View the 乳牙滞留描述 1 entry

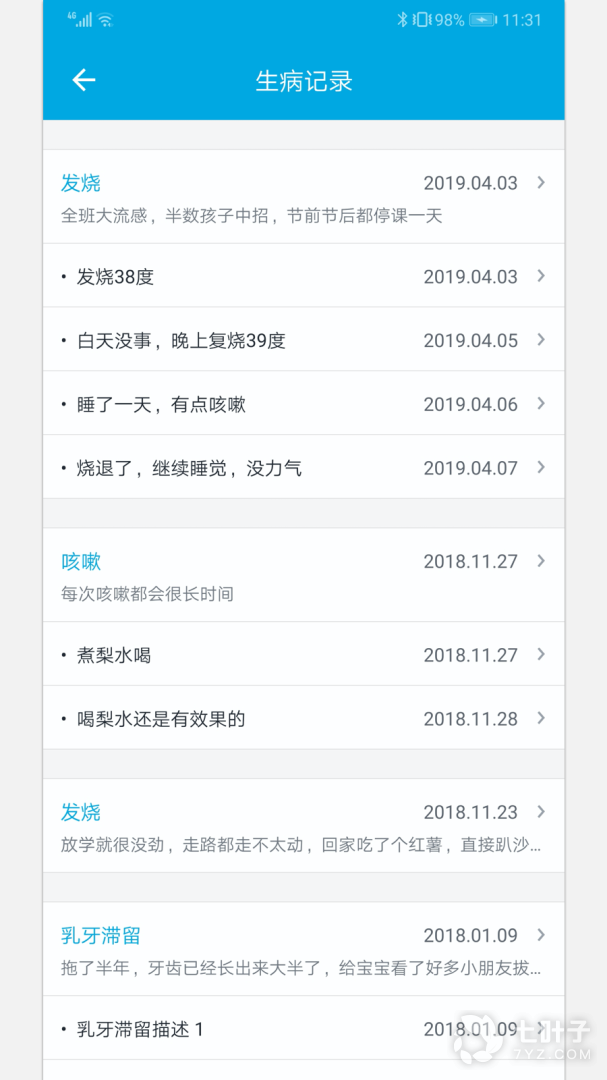303,1028
